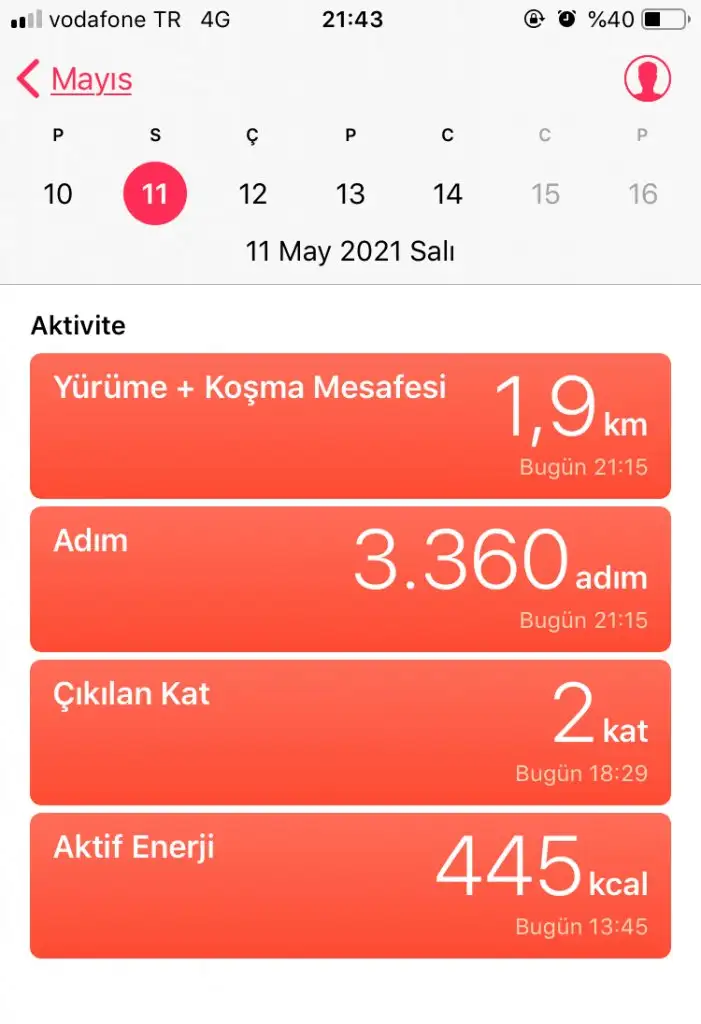Screen dimensions: 701x1024
Task: Open the profile icon
Action: (x=647, y=78)
